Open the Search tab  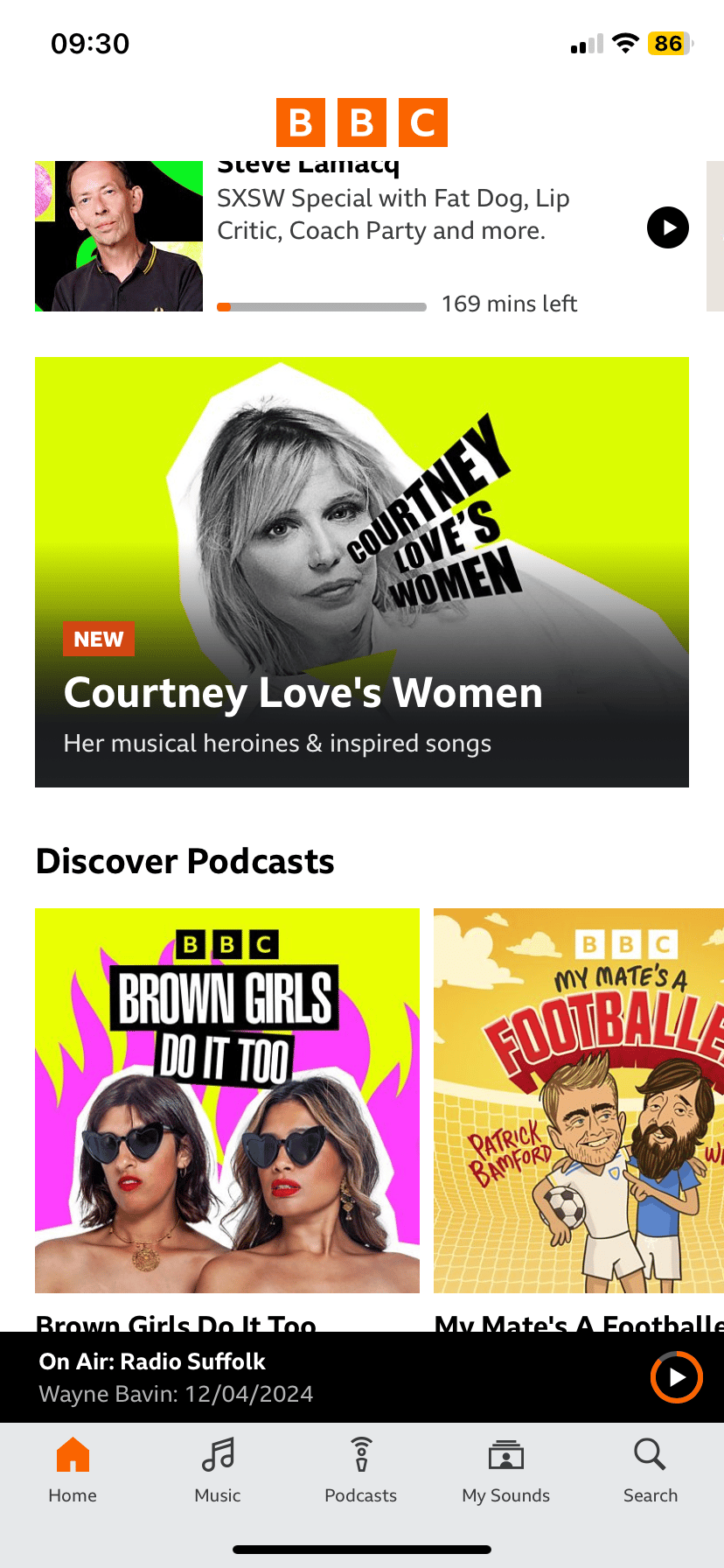click(x=650, y=1470)
